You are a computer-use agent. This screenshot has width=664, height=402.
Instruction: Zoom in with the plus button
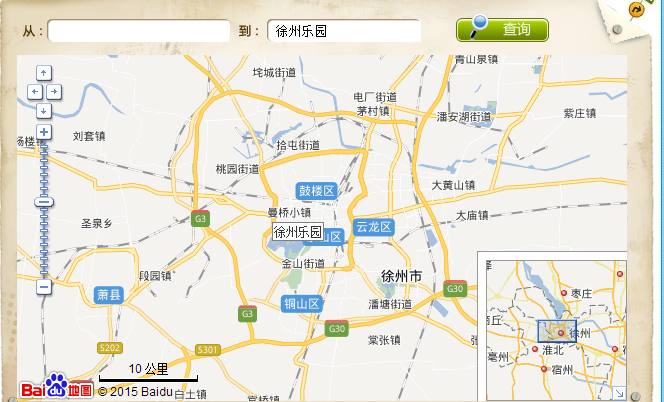(44, 133)
